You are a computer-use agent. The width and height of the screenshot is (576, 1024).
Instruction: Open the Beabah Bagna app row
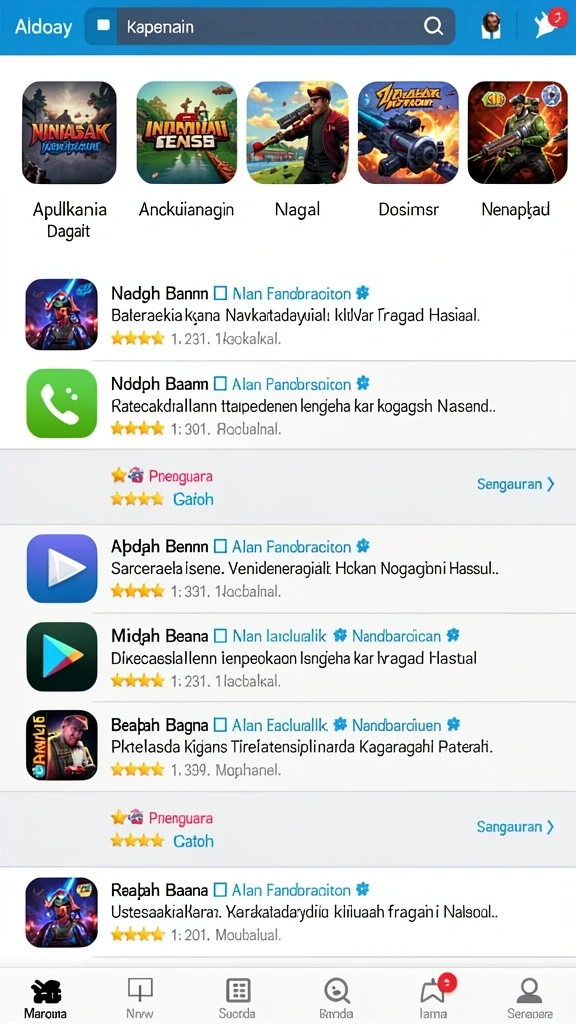(x=288, y=747)
